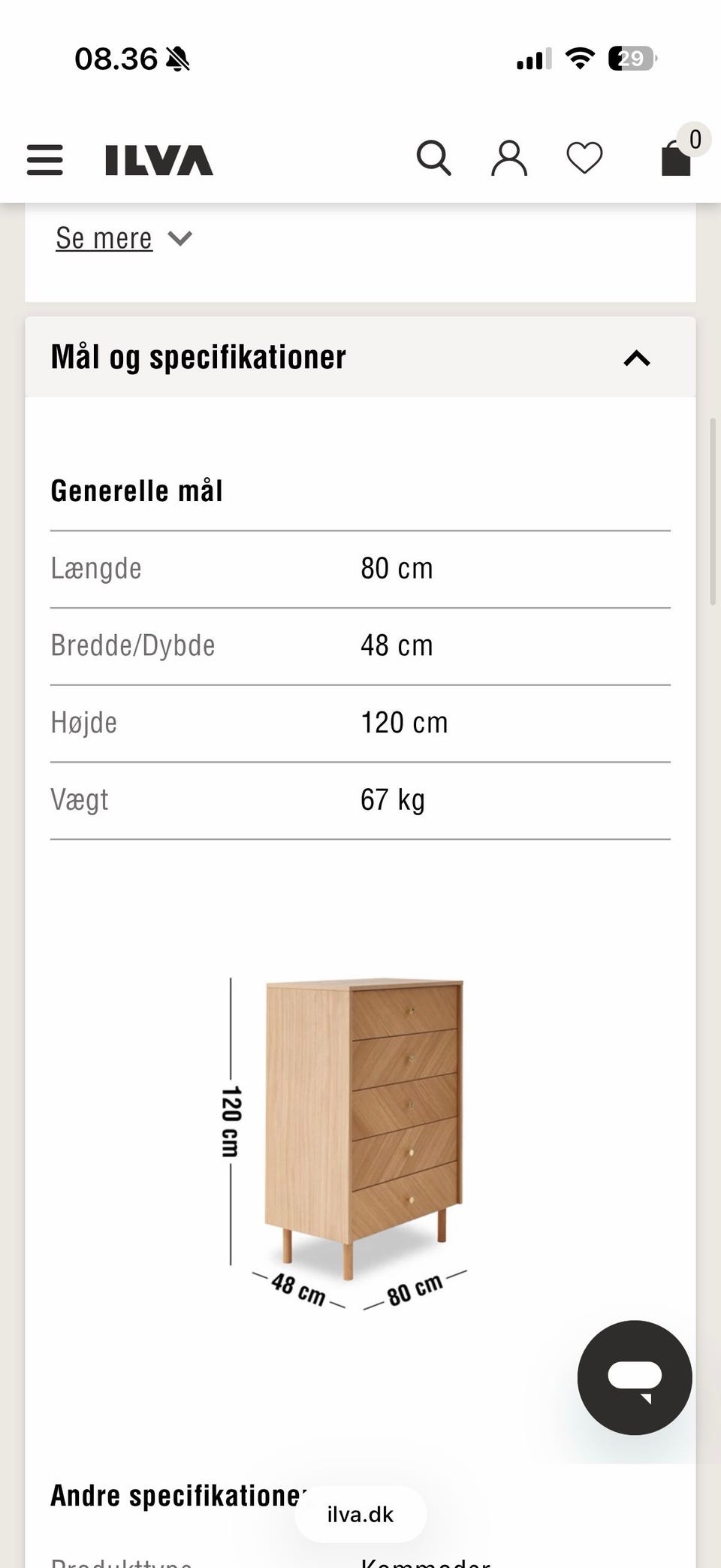Click the cart item count badge
This screenshot has width=721, height=1568.
695,139
